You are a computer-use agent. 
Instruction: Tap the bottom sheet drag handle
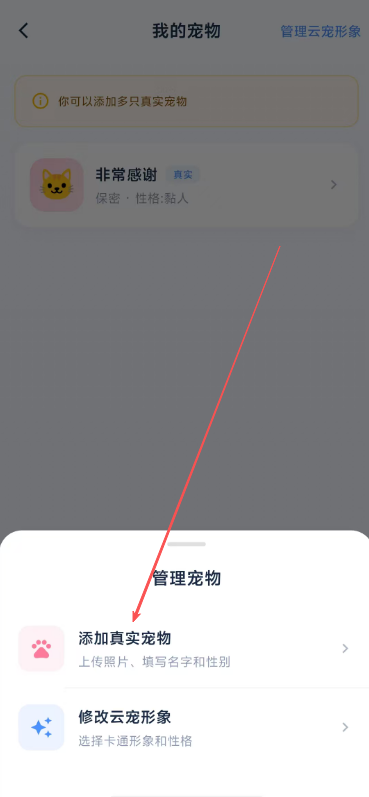187,544
